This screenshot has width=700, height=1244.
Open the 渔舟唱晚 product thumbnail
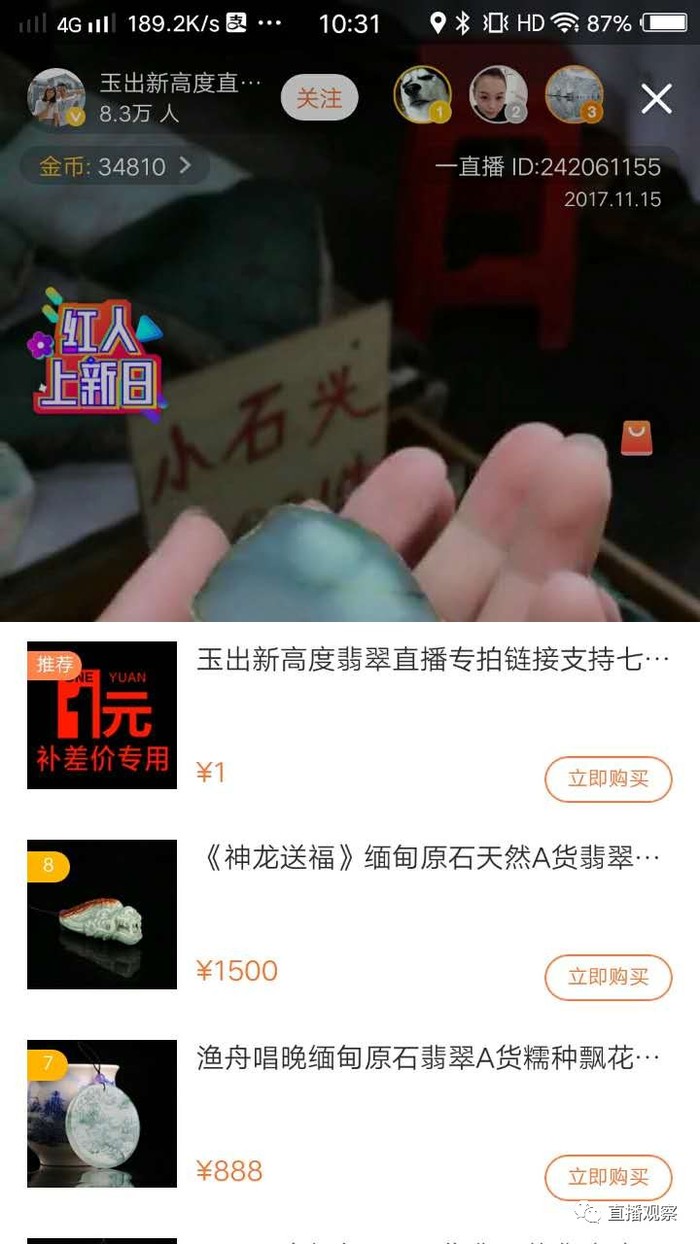point(102,1113)
